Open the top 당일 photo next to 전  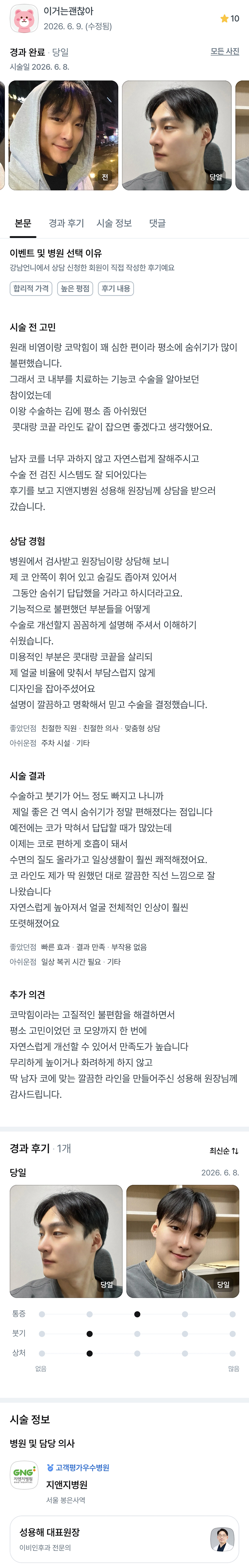(176, 135)
